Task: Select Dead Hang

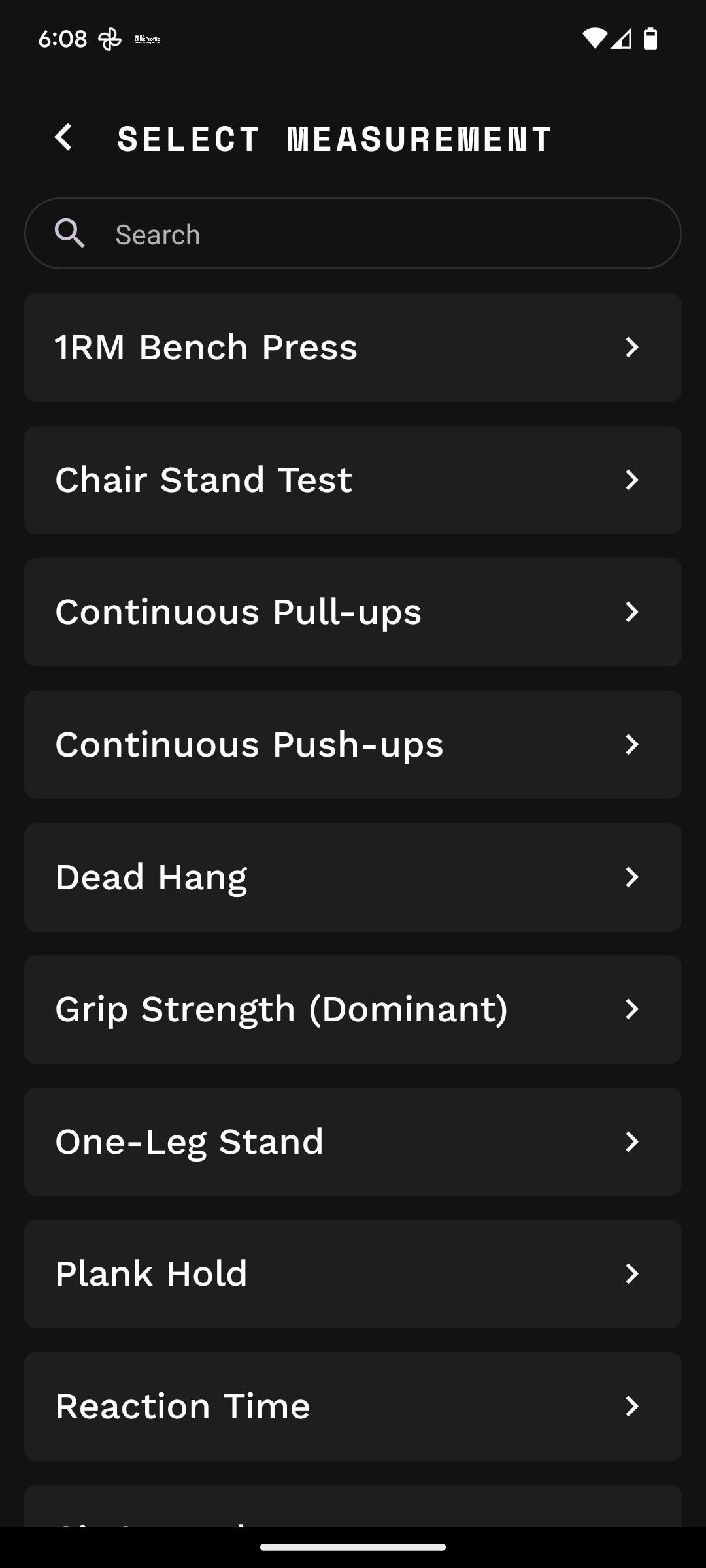Action: (353, 877)
